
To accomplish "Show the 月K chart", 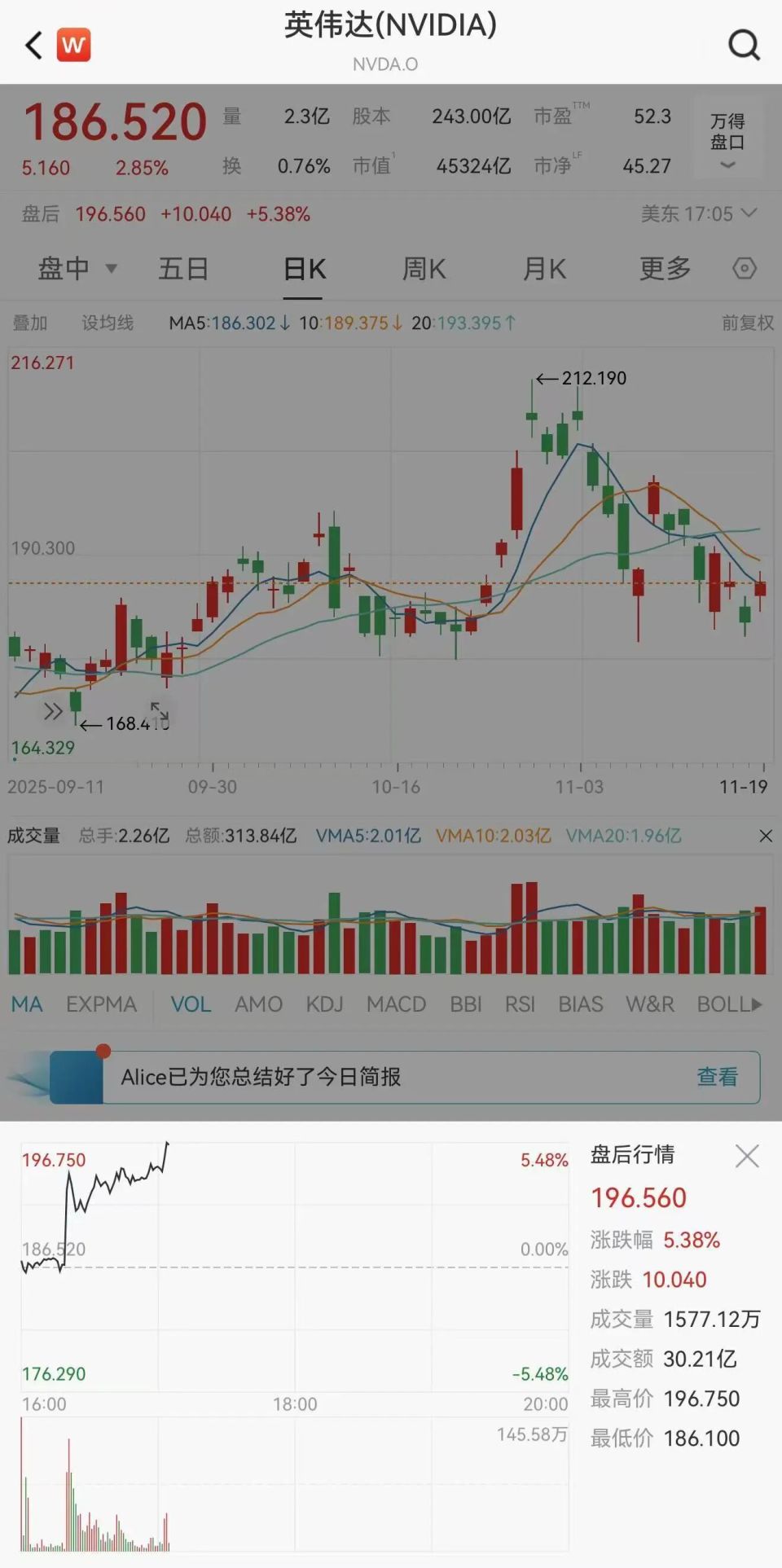I will [544, 268].
